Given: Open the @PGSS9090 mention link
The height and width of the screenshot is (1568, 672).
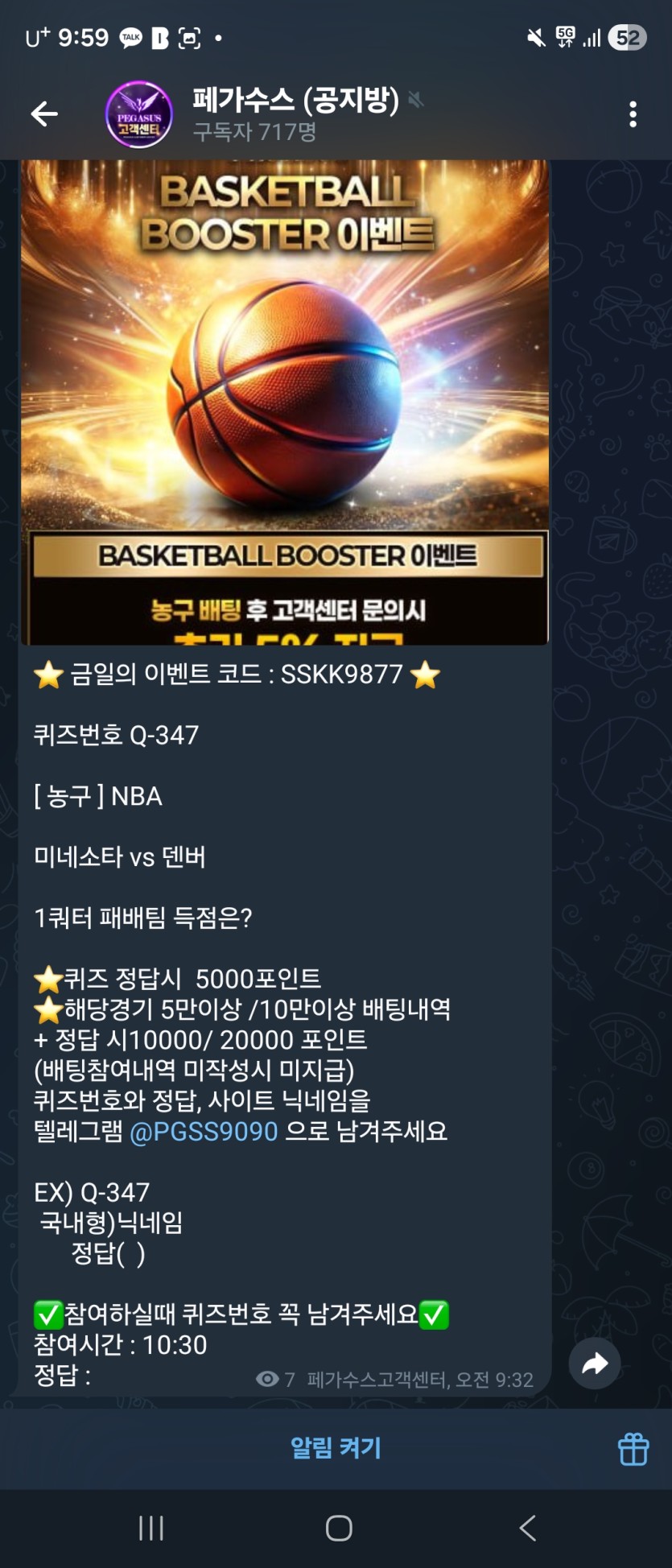Looking at the screenshot, I should click(204, 1131).
